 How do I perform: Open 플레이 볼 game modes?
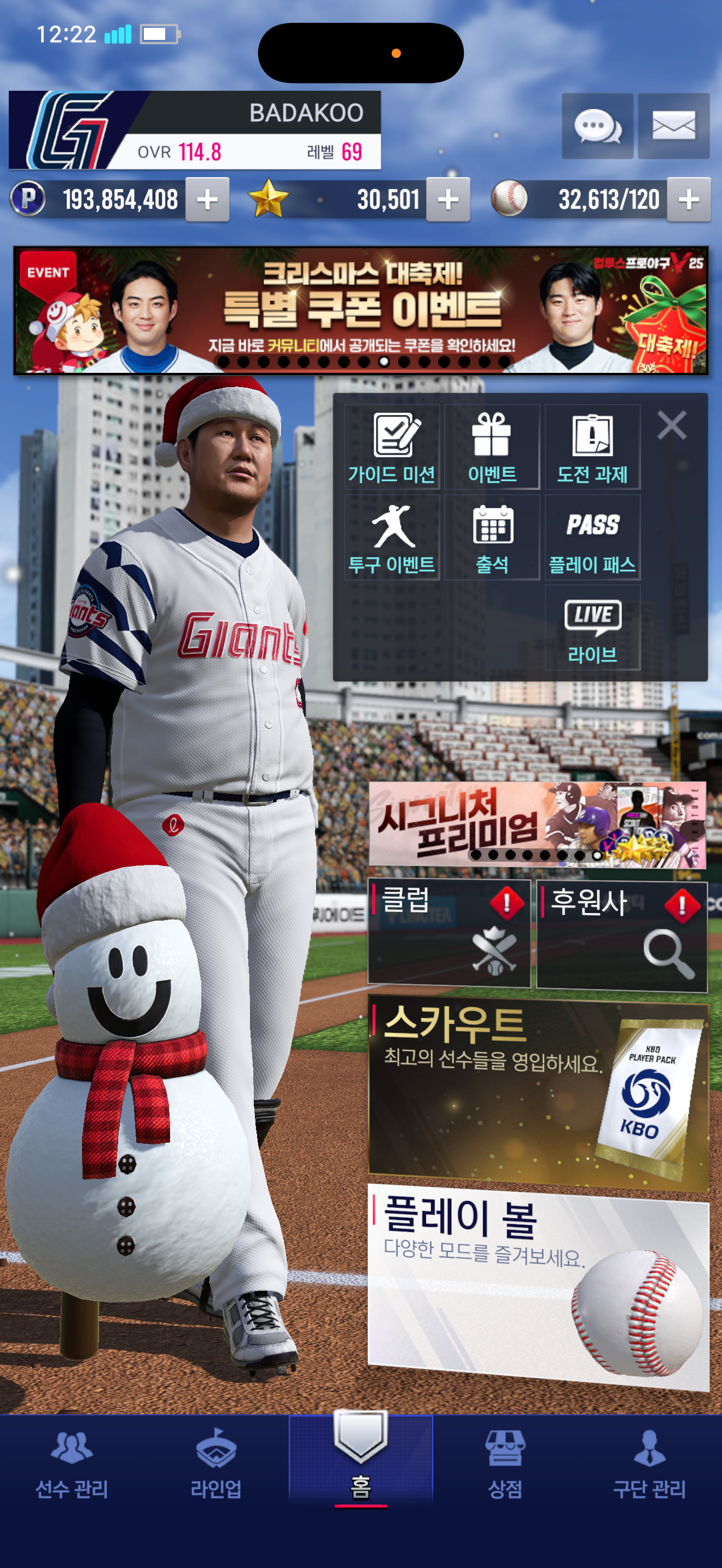(538, 1284)
